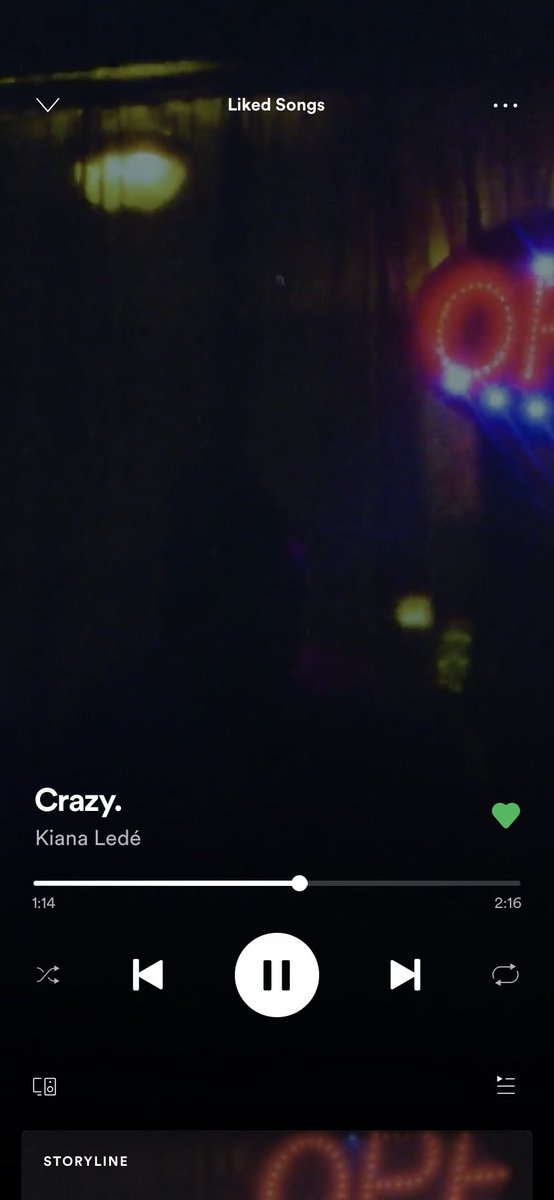Toggle shuffle playback

47,975
